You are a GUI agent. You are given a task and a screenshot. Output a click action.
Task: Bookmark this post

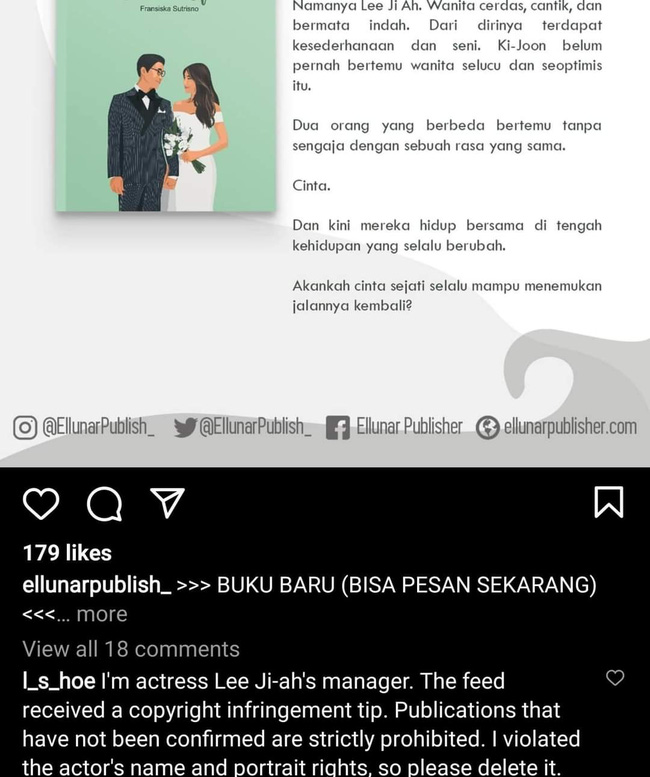[x=608, y=502]
